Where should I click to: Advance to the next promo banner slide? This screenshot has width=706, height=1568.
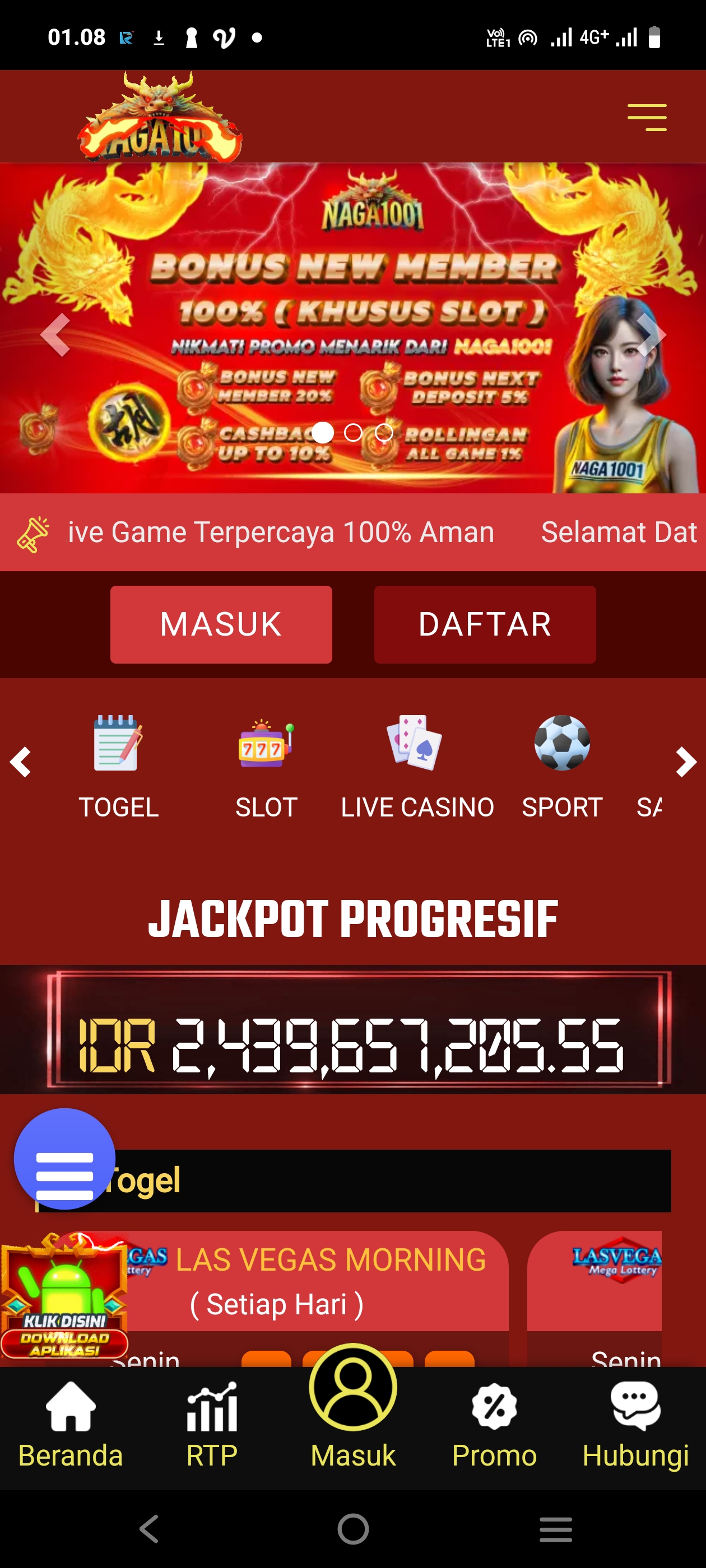pyautogui.click(x=651, y=334)
